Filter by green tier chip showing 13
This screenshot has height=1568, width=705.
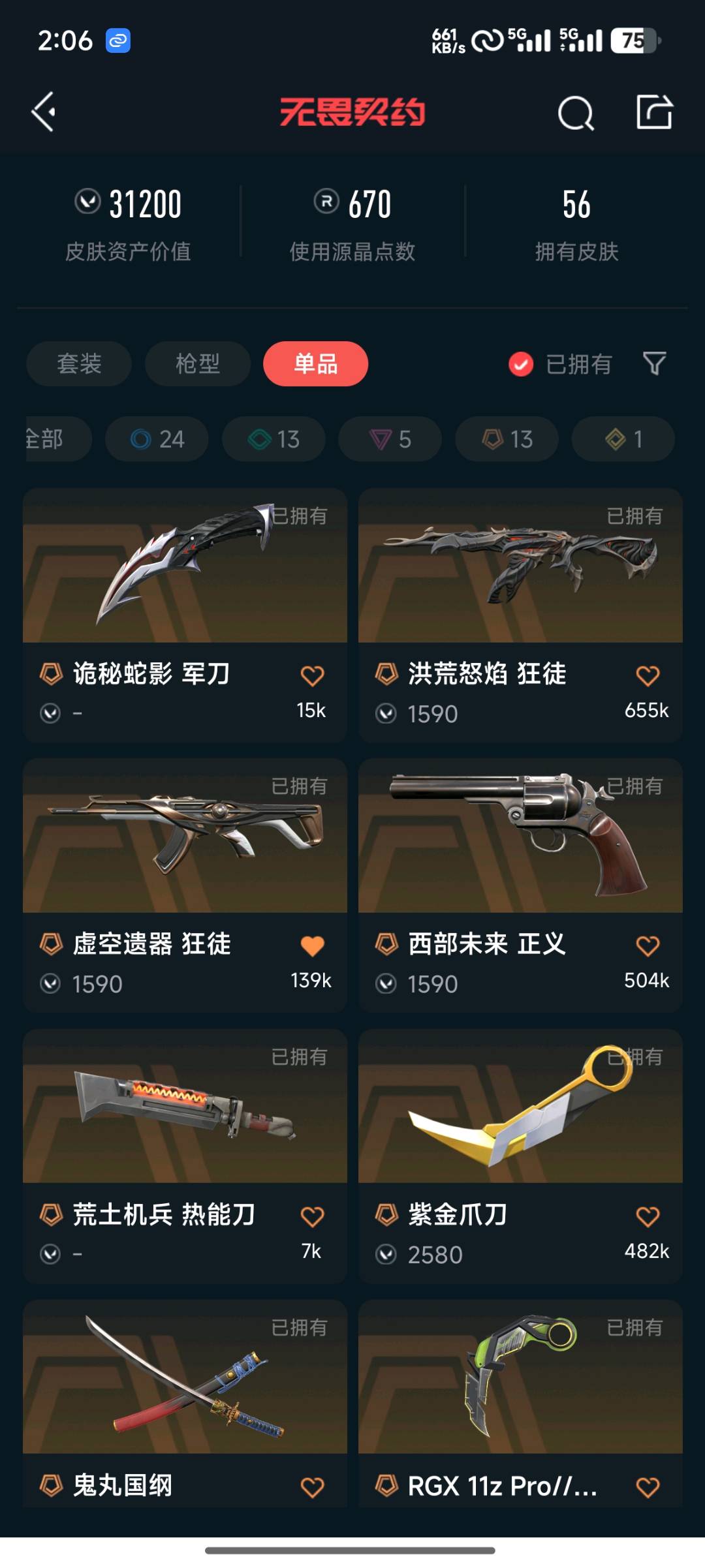tap(274, 439)
